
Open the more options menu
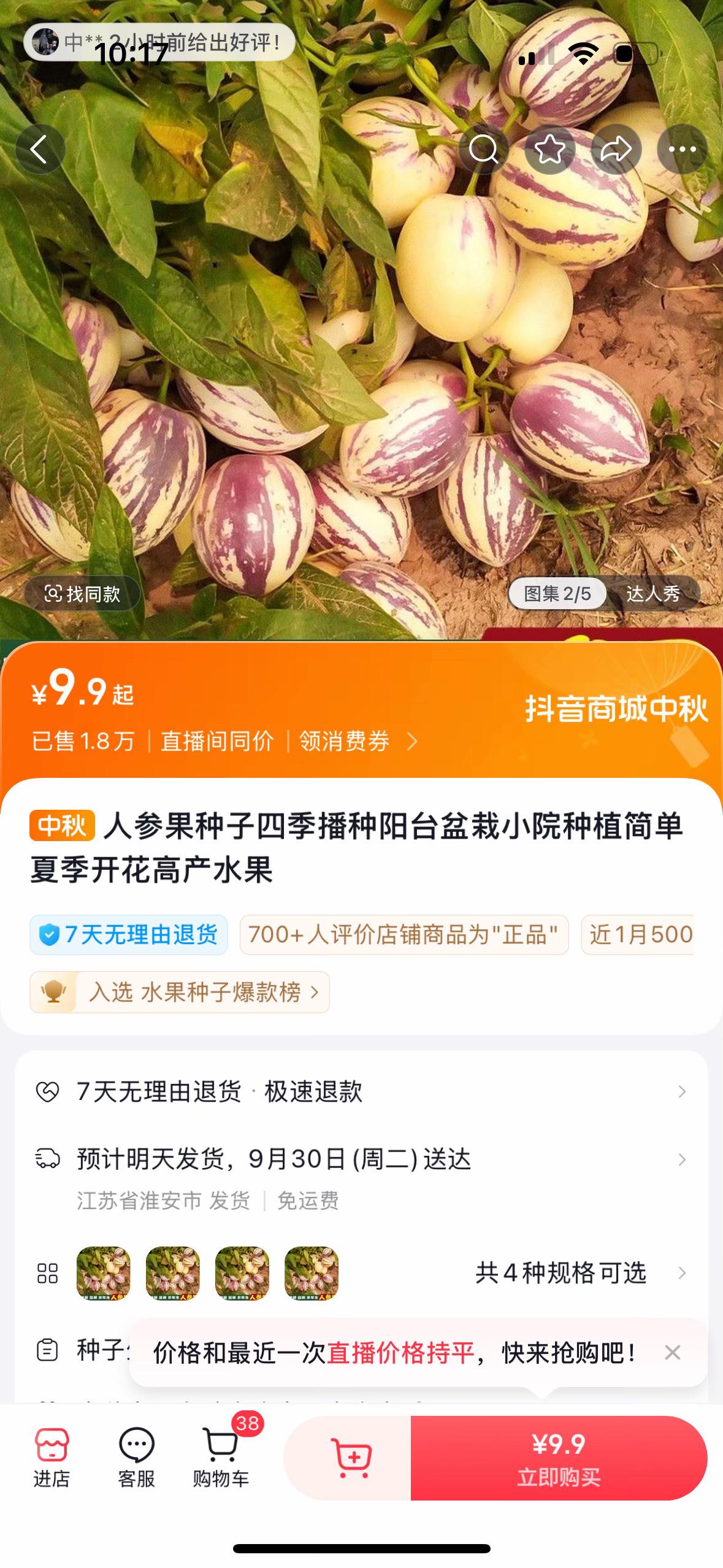(682, 150)
